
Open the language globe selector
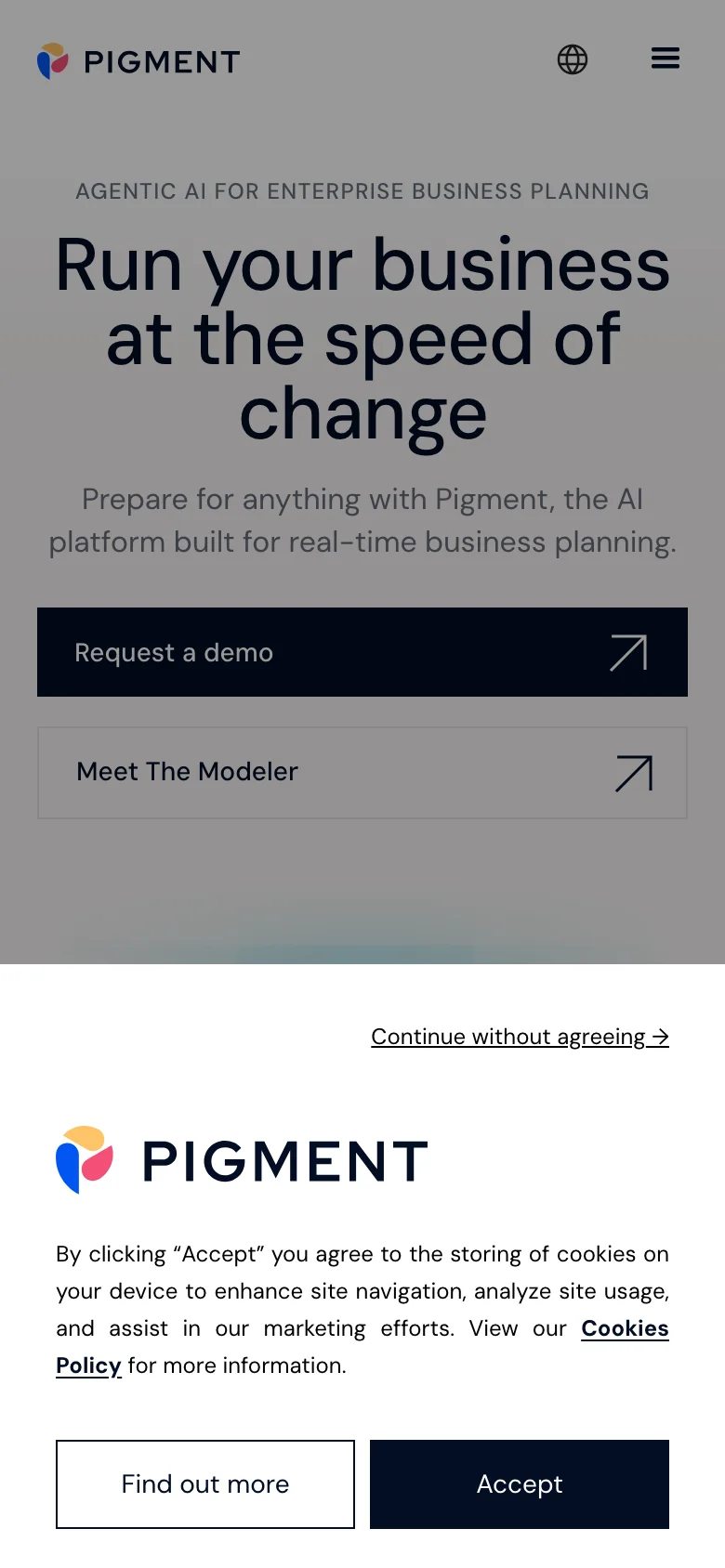coord(573,59)
